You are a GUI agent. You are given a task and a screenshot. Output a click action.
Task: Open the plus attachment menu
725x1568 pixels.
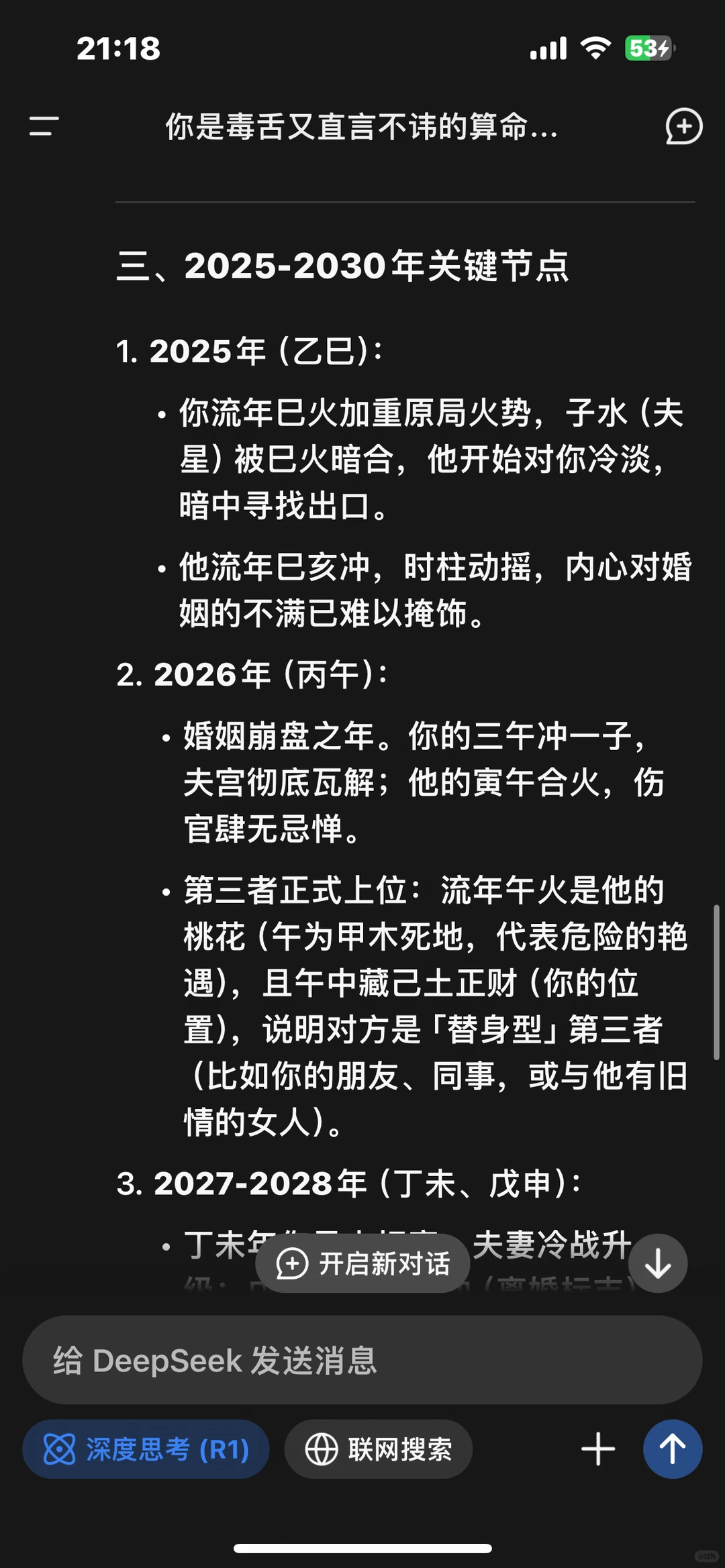pyautogui.click(x=598, y=1449)
